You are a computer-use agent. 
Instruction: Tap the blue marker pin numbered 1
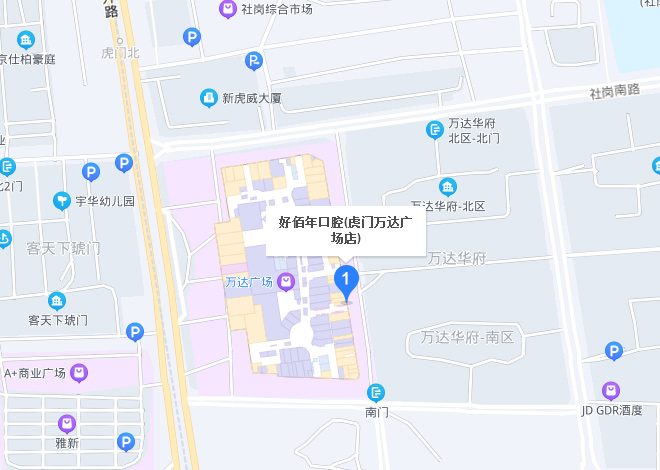point(345,281)
